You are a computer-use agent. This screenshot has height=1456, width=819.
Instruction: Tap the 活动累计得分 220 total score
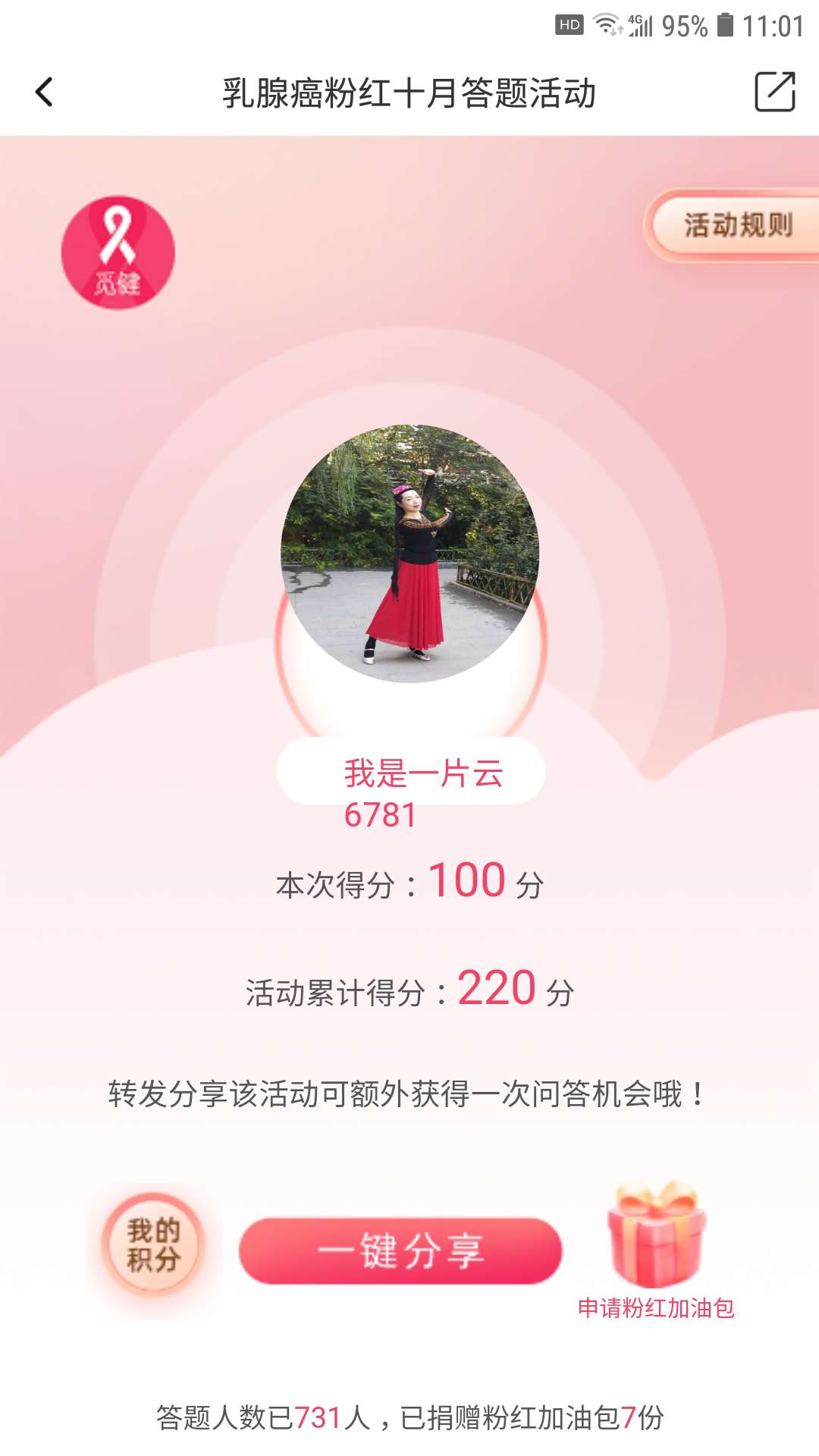tap(409, 988)
